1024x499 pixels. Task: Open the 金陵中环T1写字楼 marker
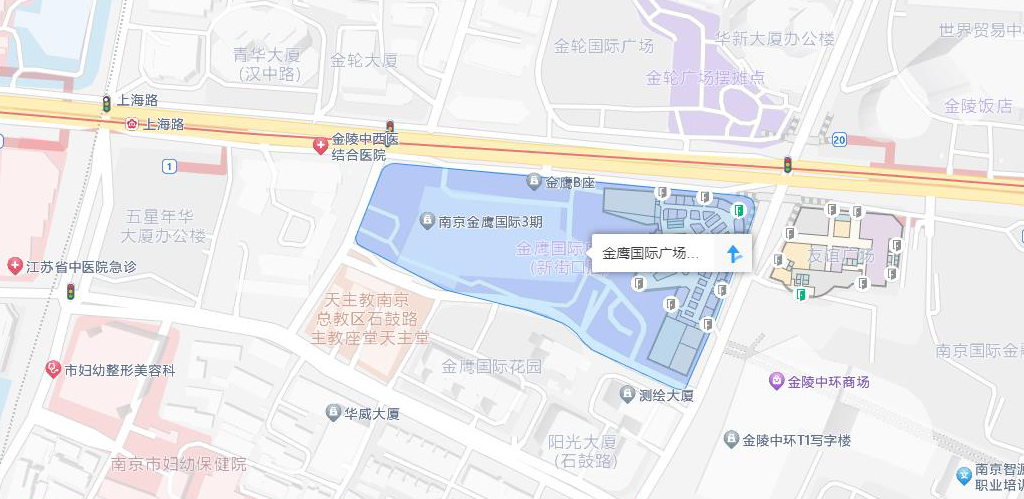pyautogui.click(x=731, y=440)
